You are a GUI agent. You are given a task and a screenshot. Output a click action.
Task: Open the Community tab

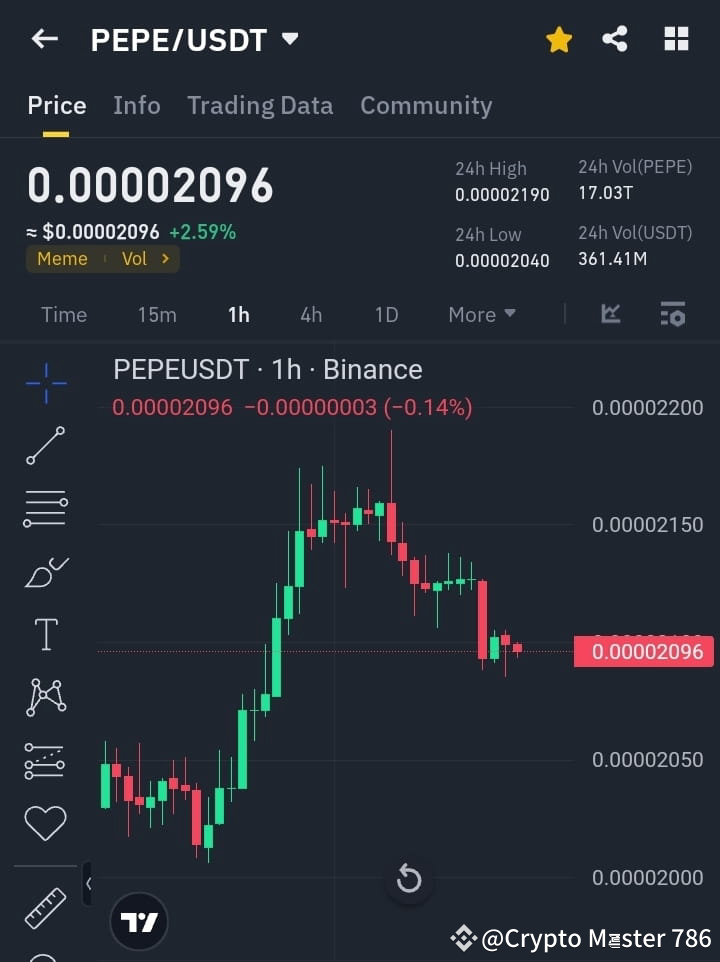point(426,105)
